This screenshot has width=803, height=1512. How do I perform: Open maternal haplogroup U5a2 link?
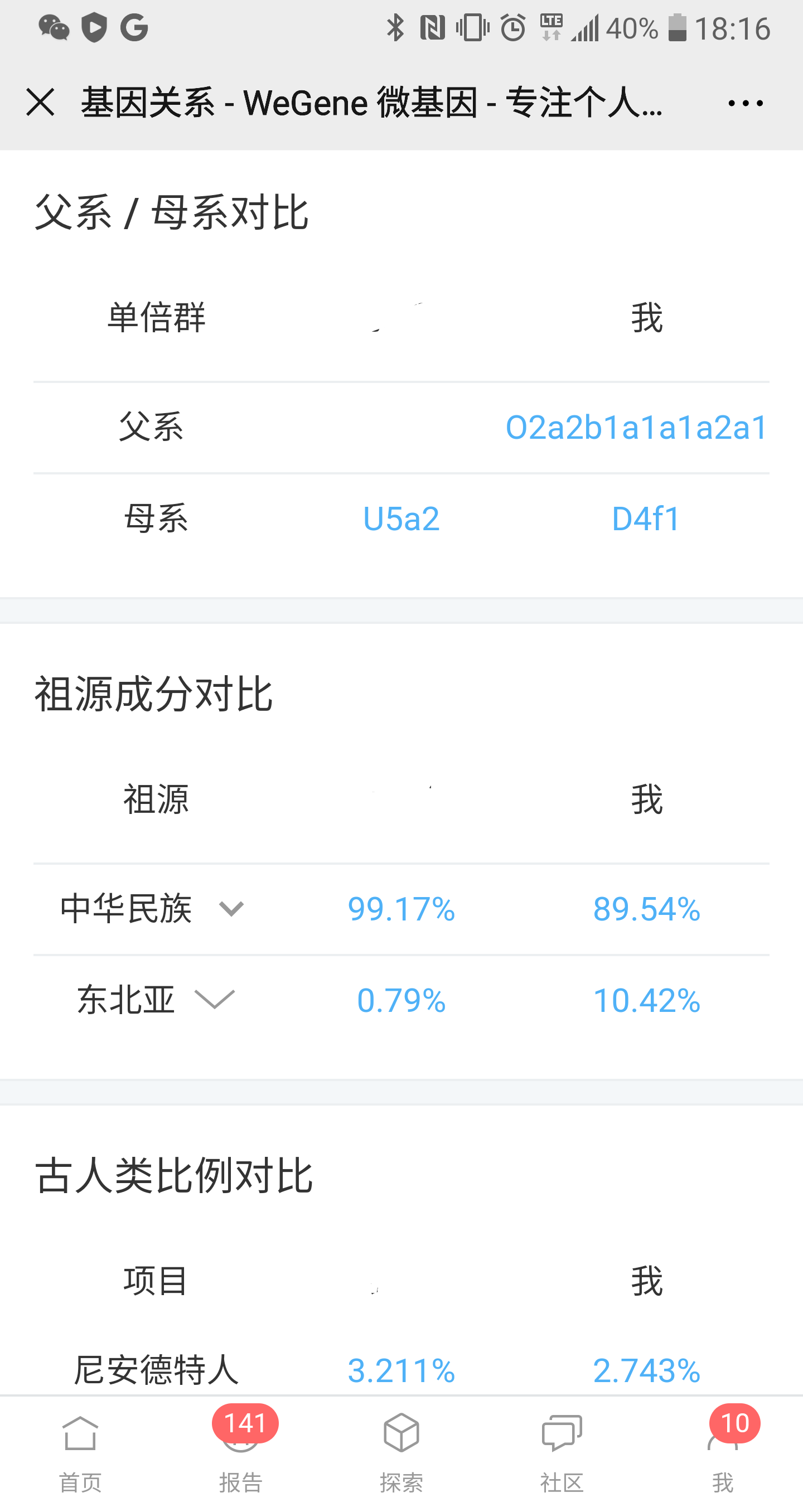pos(401,518)
